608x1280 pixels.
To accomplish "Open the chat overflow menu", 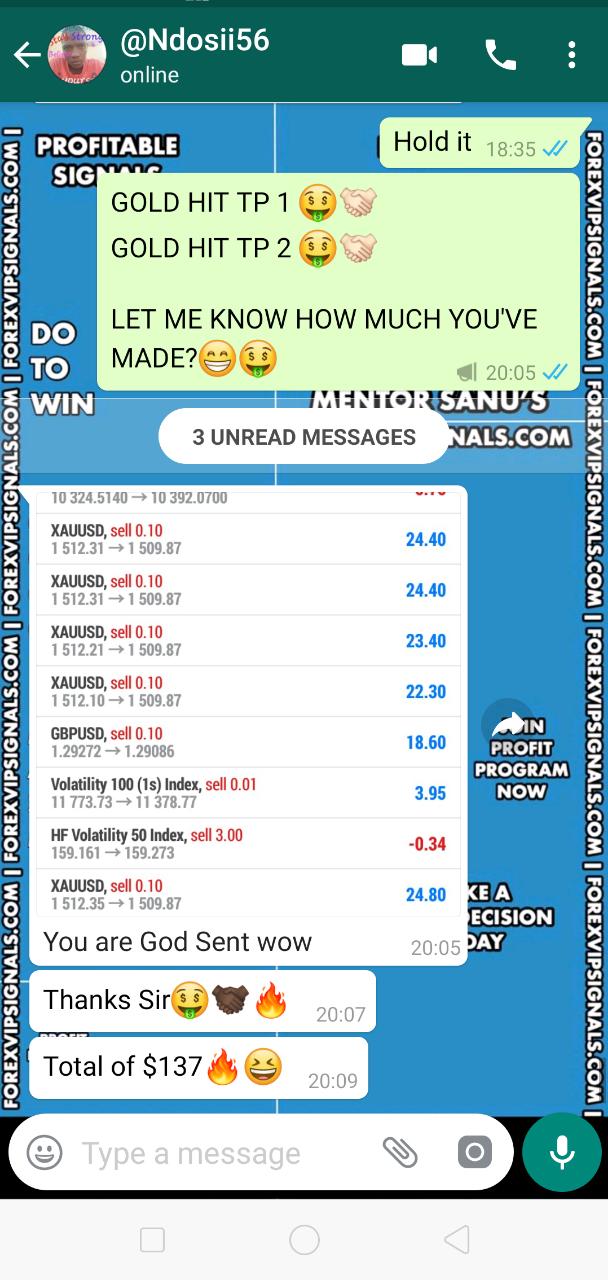I will [x=571, y=55].
